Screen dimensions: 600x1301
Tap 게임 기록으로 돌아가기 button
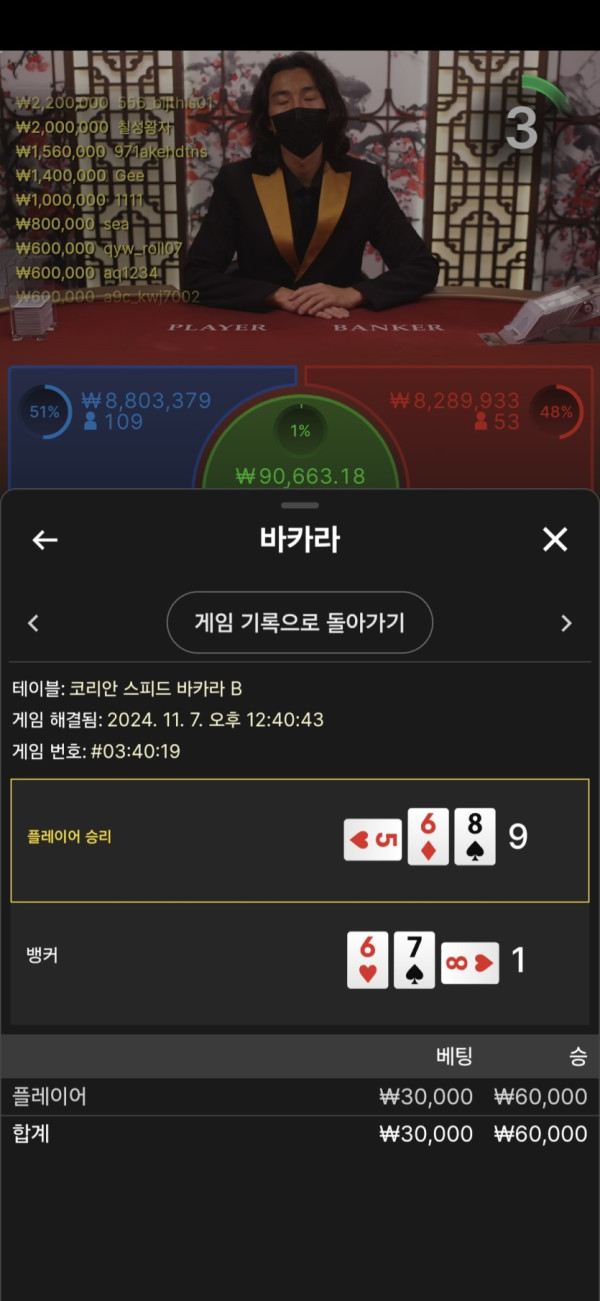(300, 623)
